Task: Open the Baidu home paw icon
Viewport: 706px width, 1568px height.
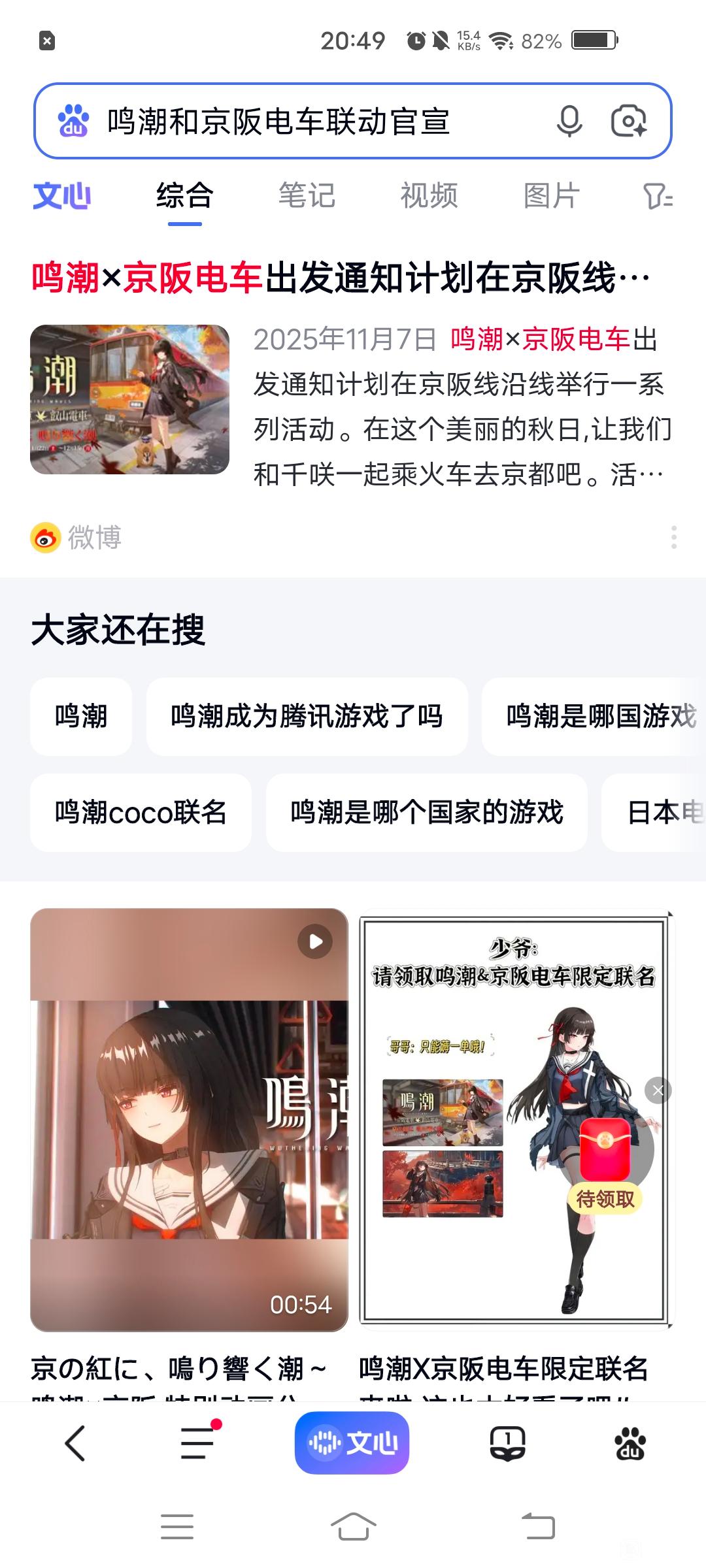Action: pos(630,1443)
